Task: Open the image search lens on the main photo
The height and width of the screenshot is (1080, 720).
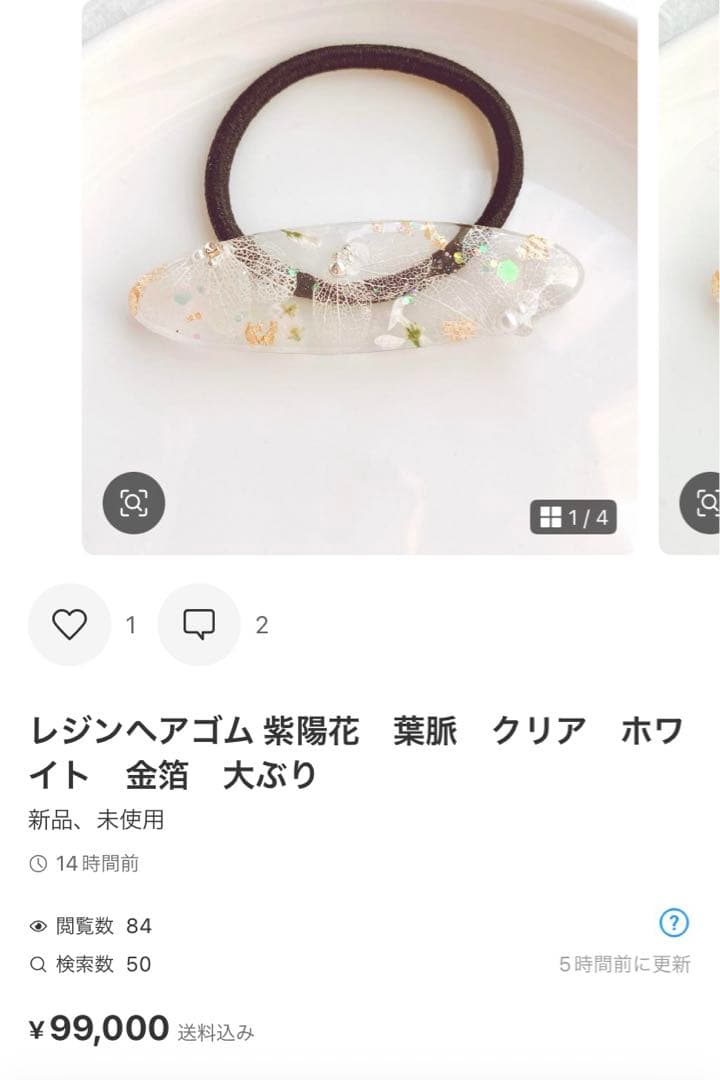Action: (x=133, y=501)
